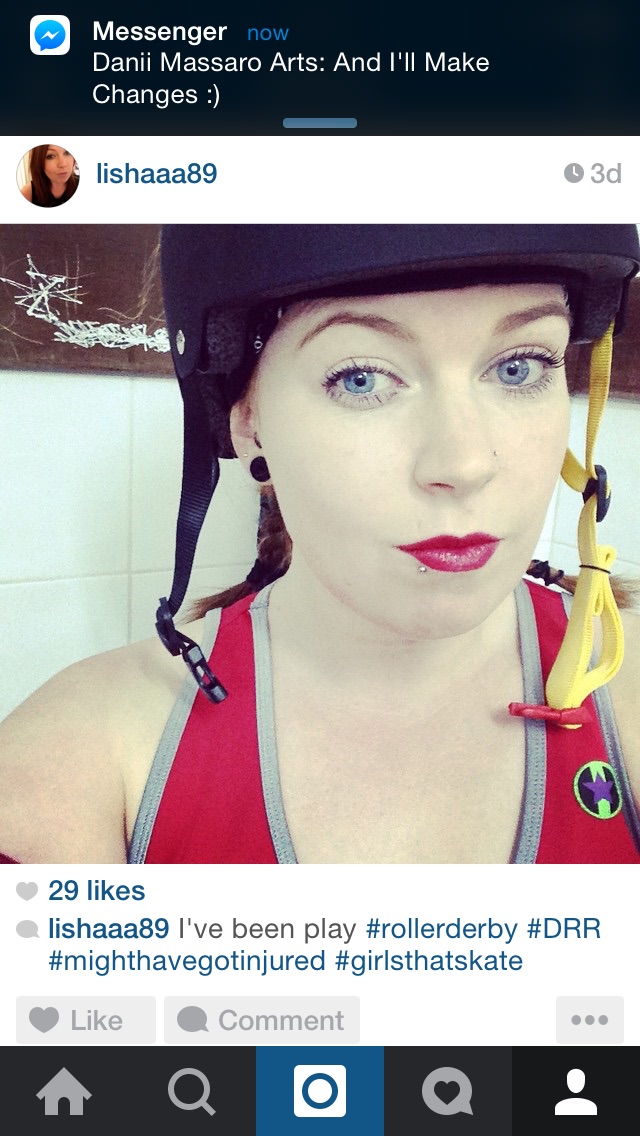Open the #rollerderby hashtag
Image resolution: width=640 pixels, height=1136 pixels.
click(441, 928)
